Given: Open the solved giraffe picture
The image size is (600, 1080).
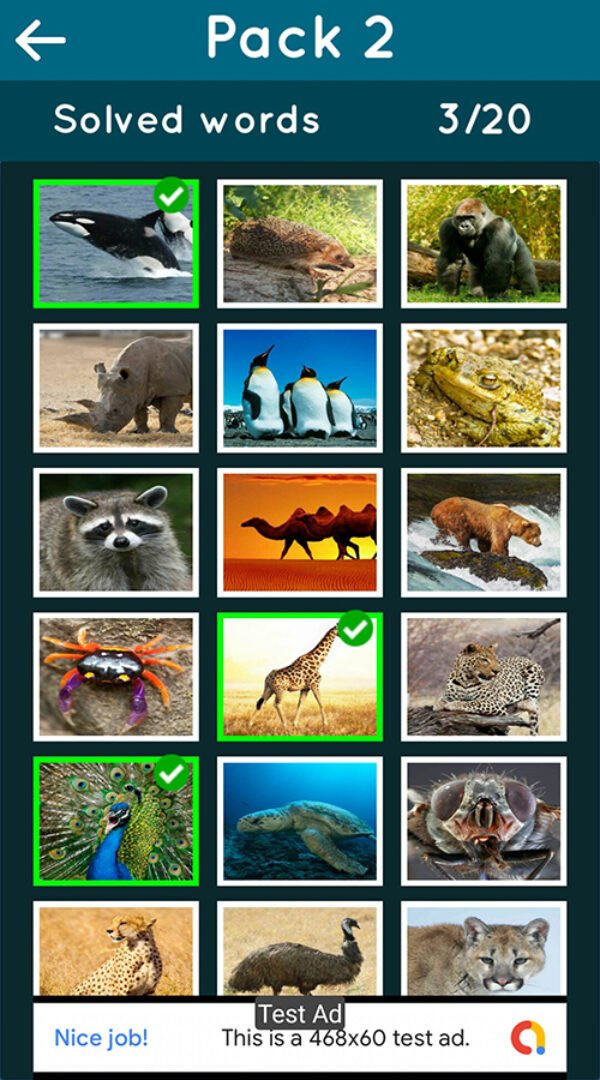Looking at the screenshot, I should [x=300, y=676].
